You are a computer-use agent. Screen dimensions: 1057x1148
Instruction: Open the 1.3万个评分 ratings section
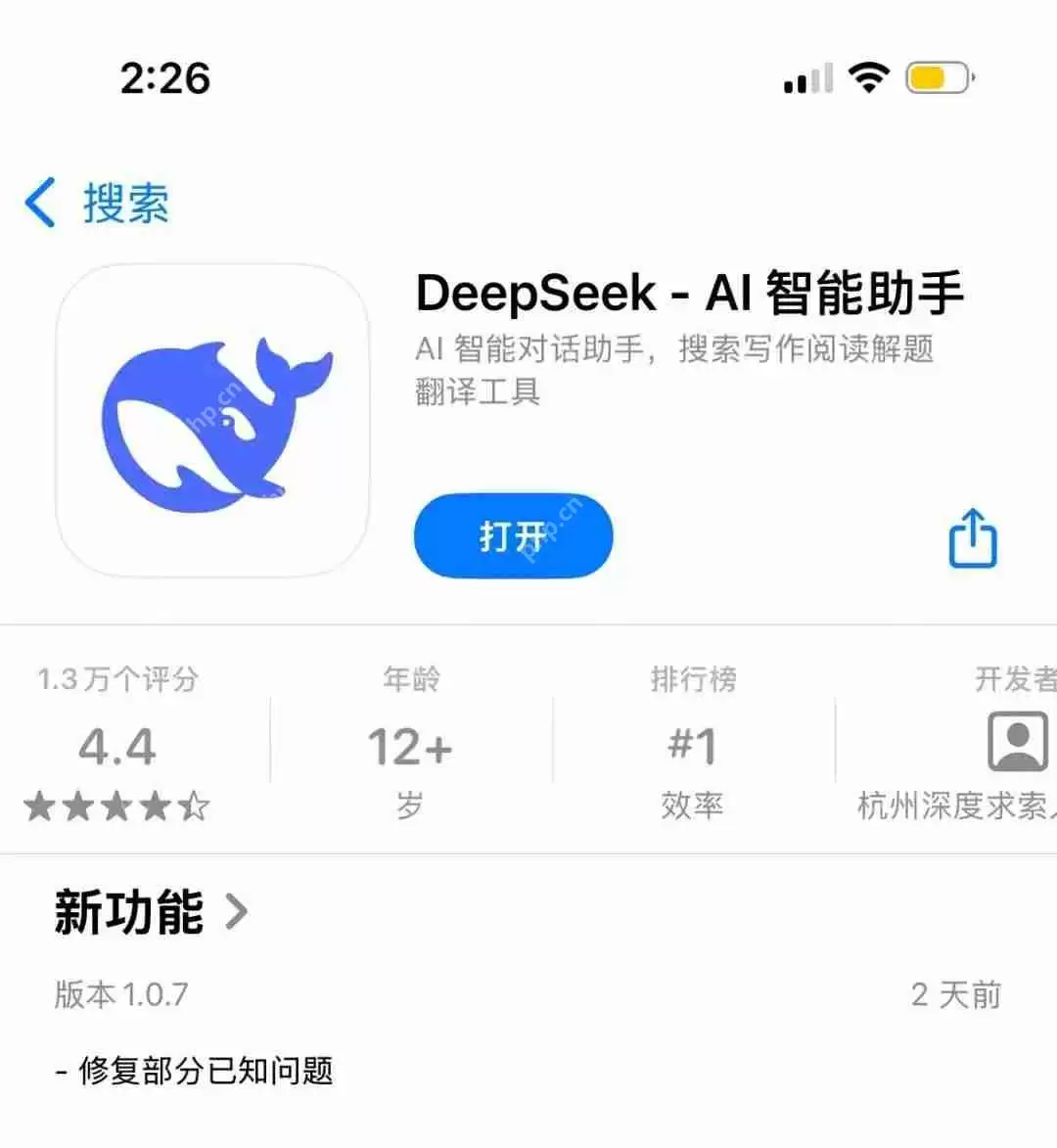pos(117,678)
